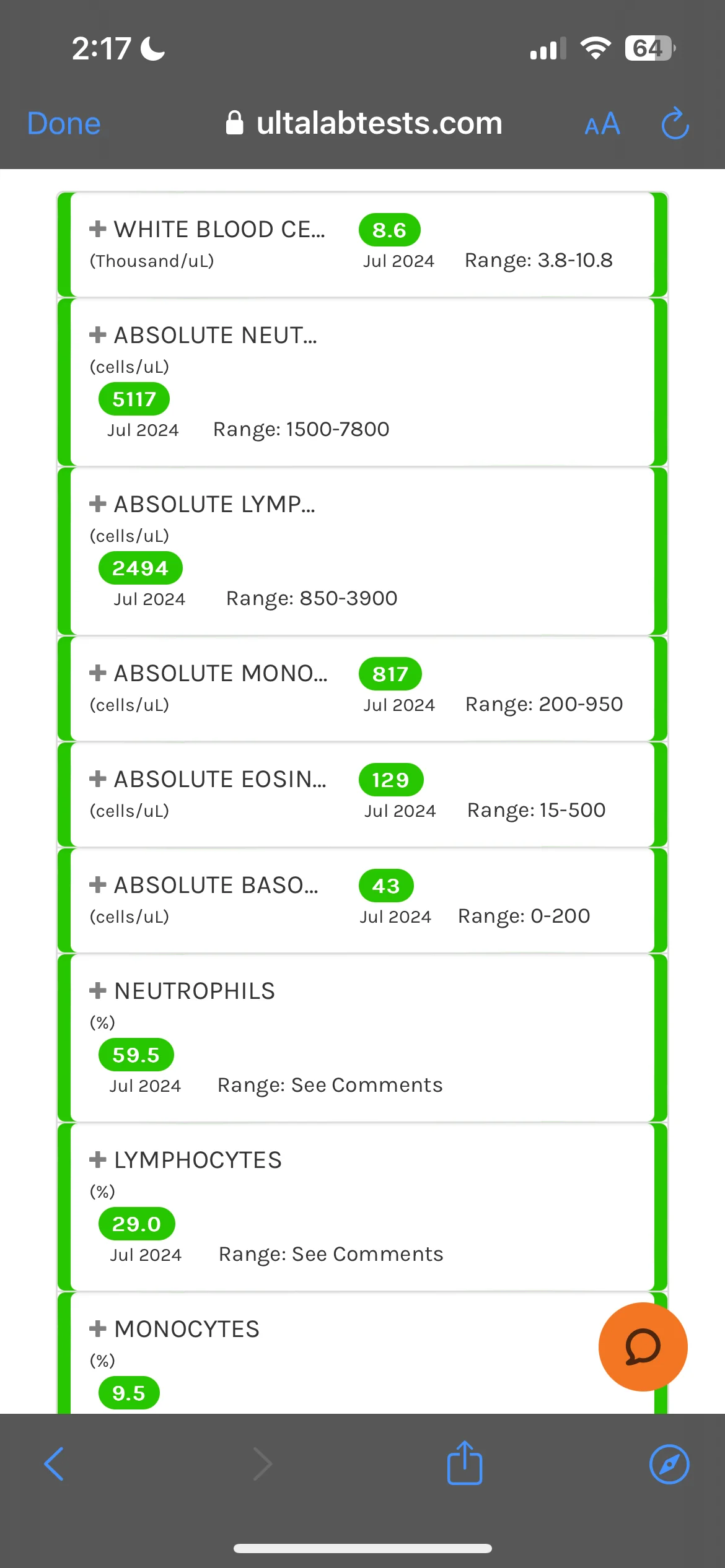Share this page via the share icon
Screen dimensions: 725x1568
click(465, 1462)
